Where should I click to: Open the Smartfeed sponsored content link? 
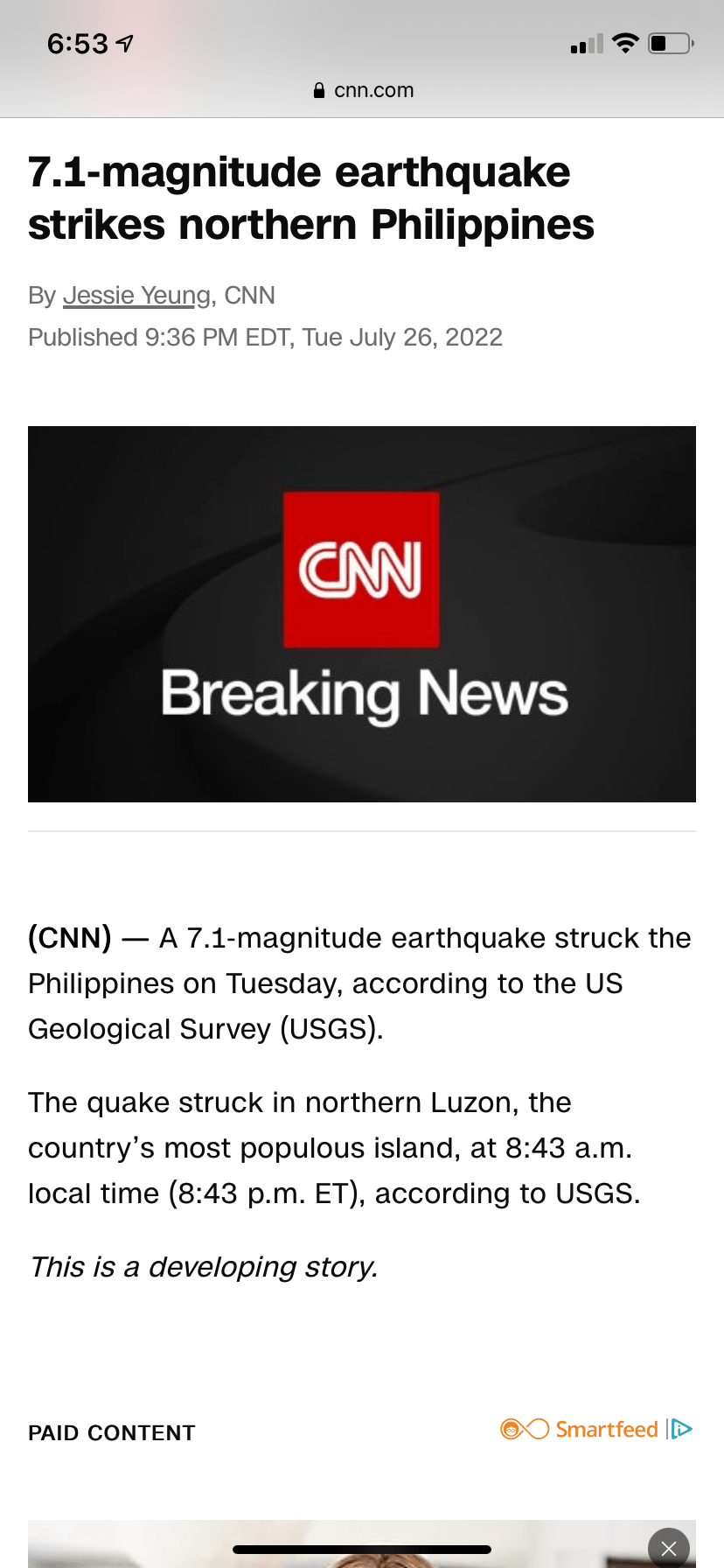[579, 1429]
